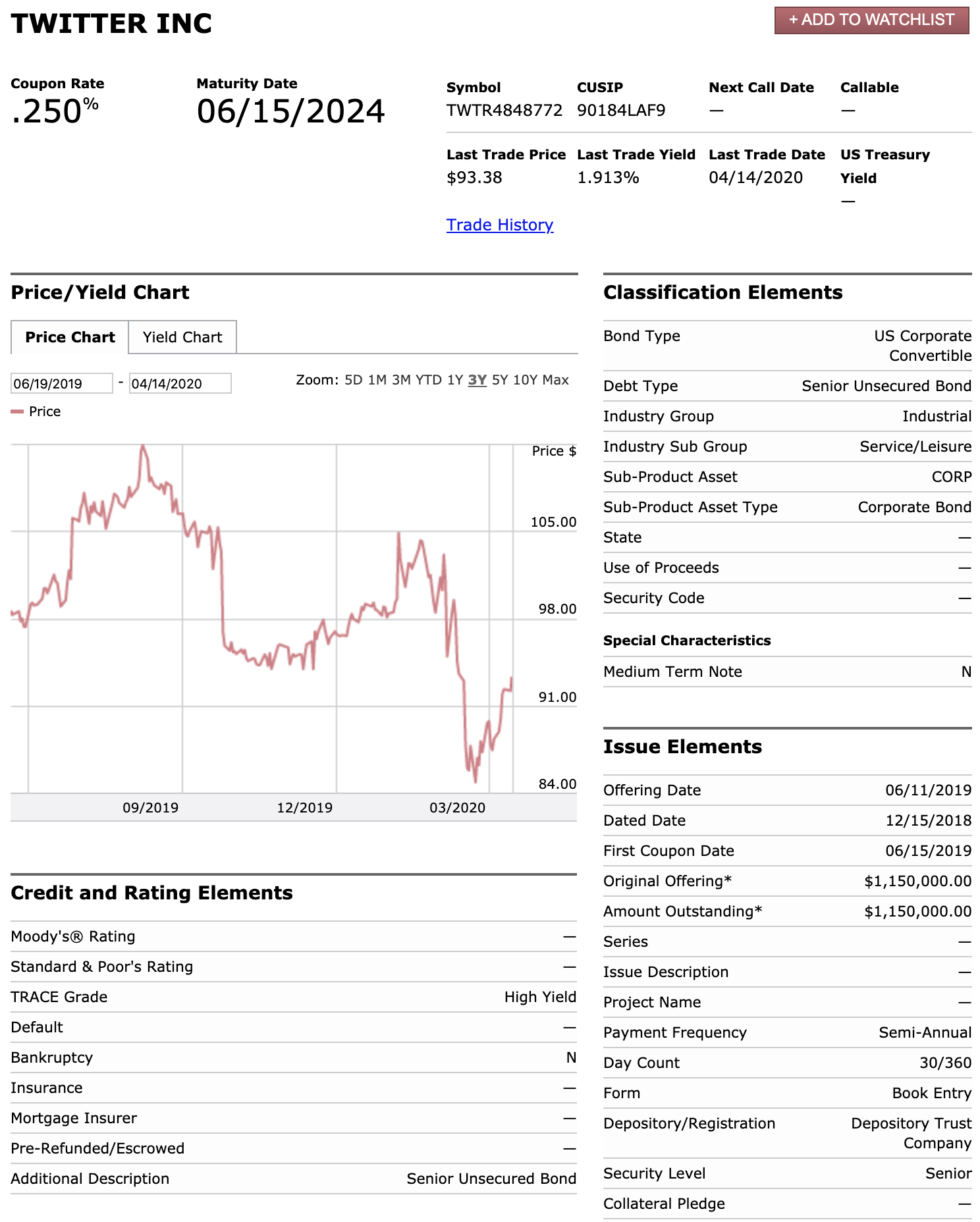
Task: Edit the chart end date field
Action: (180, 384)
